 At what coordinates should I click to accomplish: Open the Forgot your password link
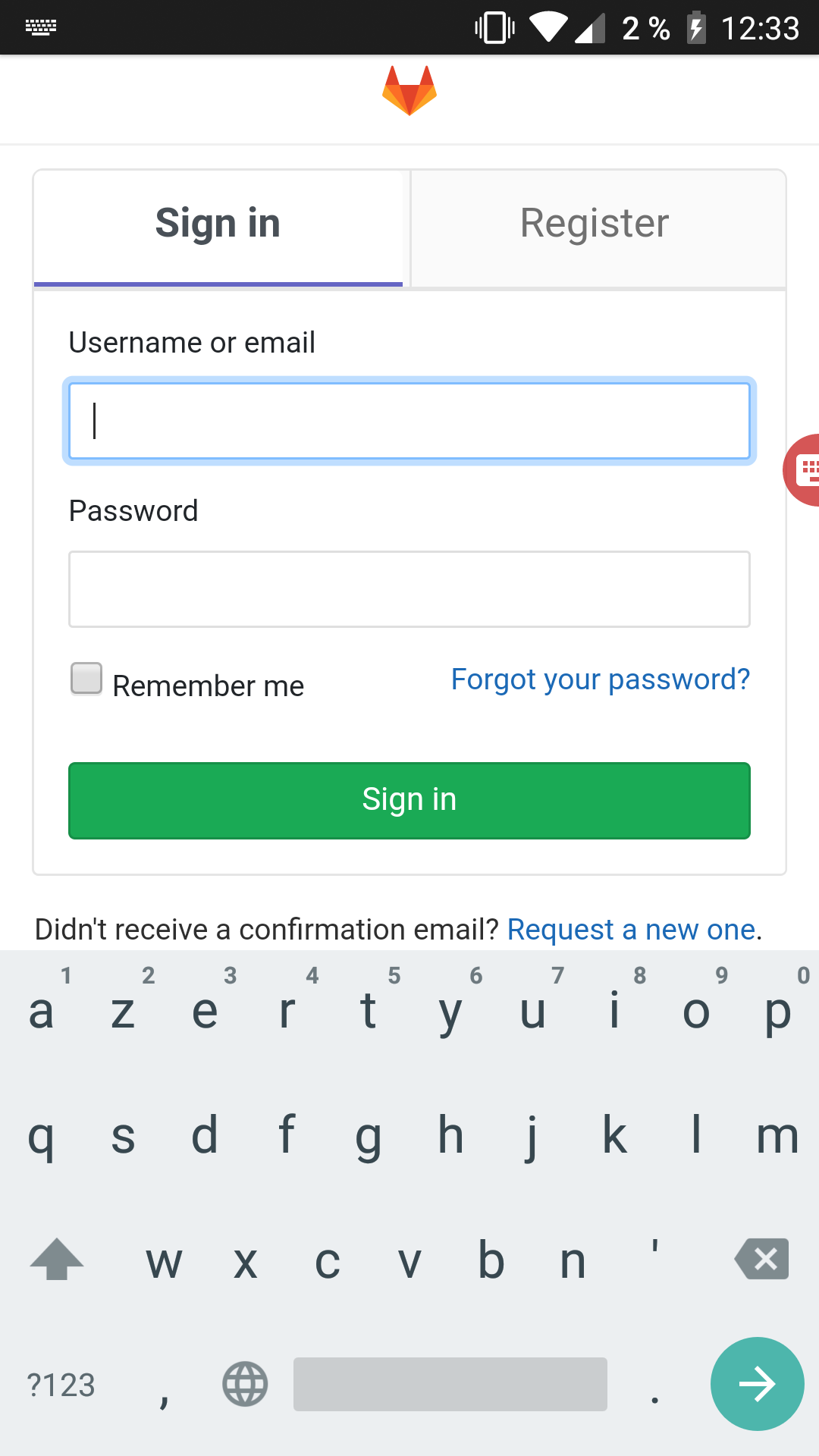point(600,679)
